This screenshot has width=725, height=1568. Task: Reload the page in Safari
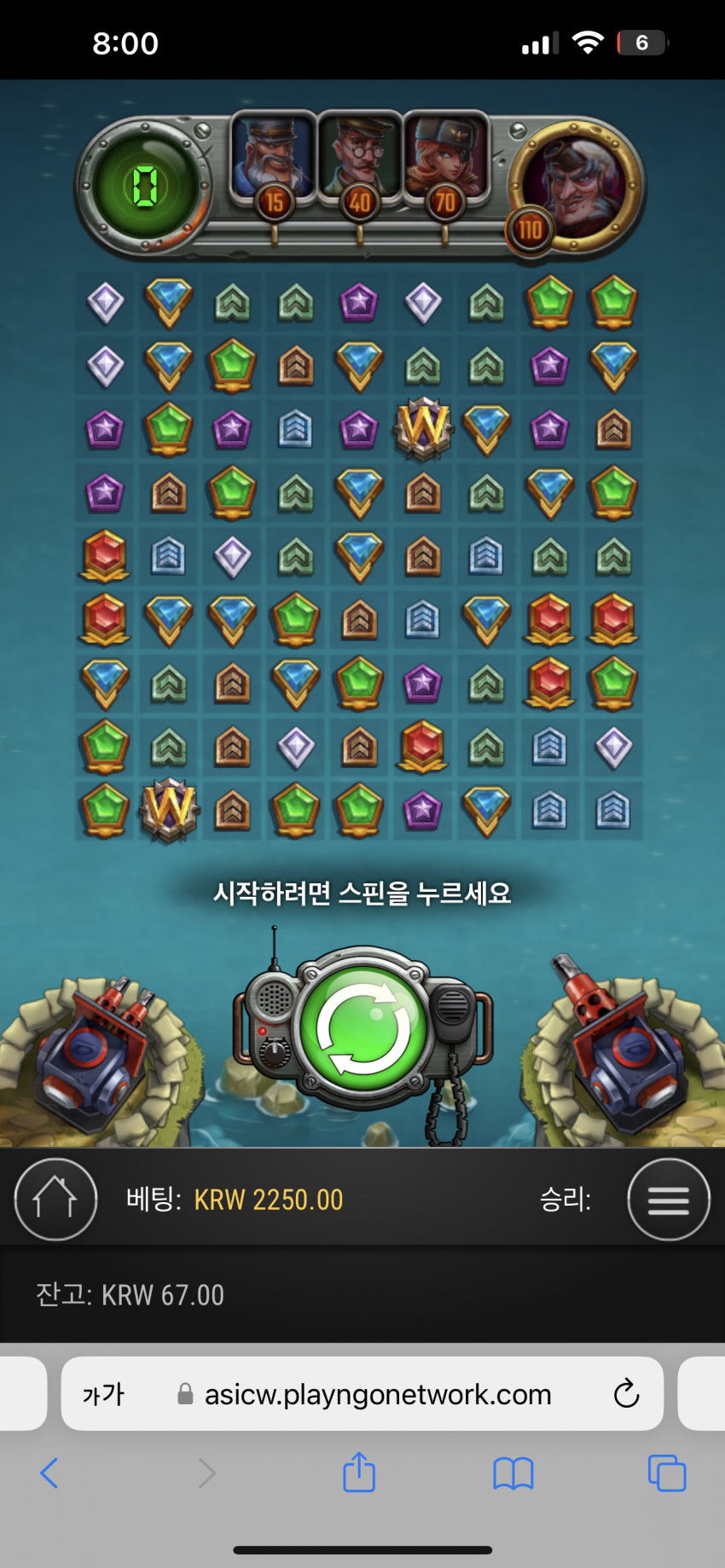626,1393
